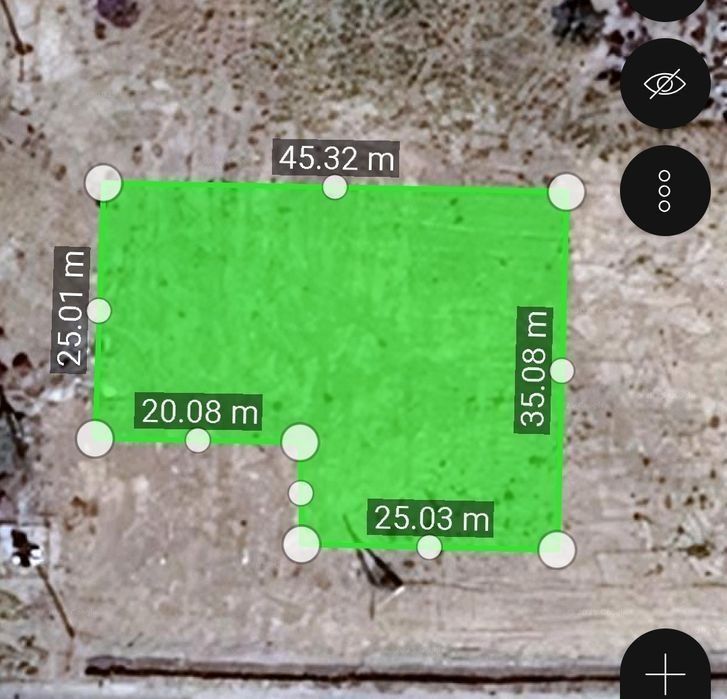Screen dimensions: 727x699
Task: Select the top-left corner vertex of polygon
Action: coord(103,183)
